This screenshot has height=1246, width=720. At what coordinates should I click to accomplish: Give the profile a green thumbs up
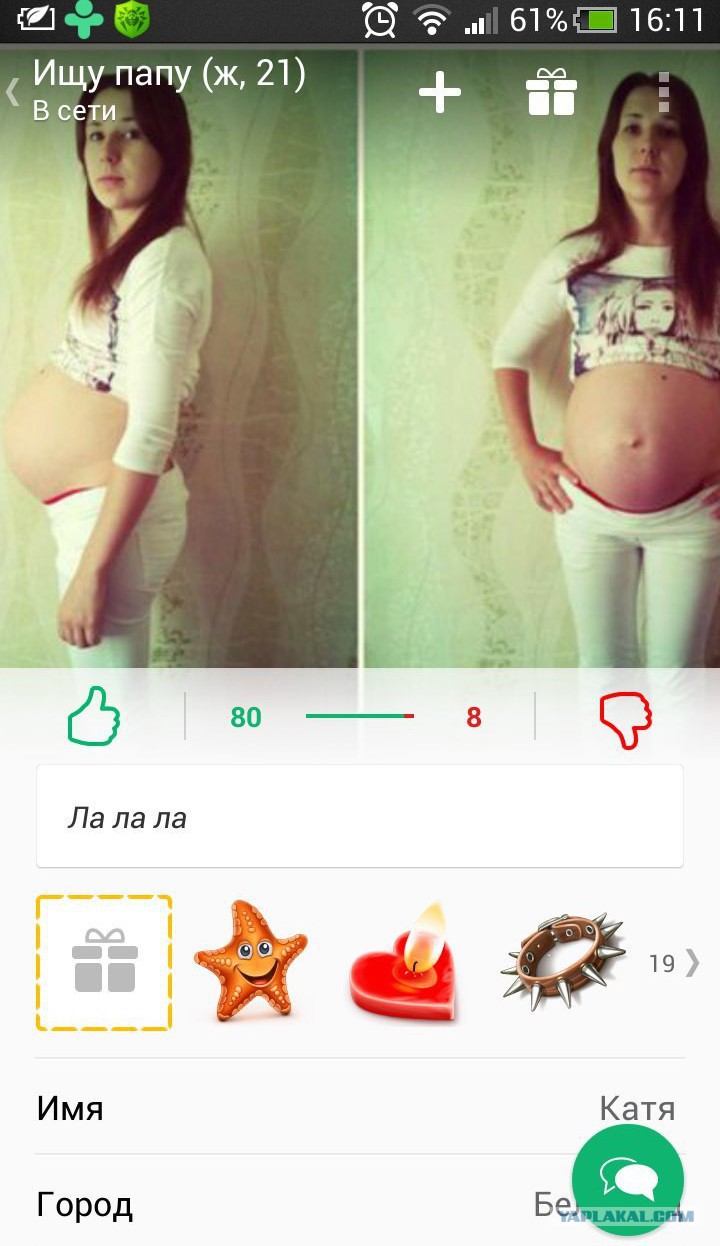pyautogui.click(x=94, y=717)
